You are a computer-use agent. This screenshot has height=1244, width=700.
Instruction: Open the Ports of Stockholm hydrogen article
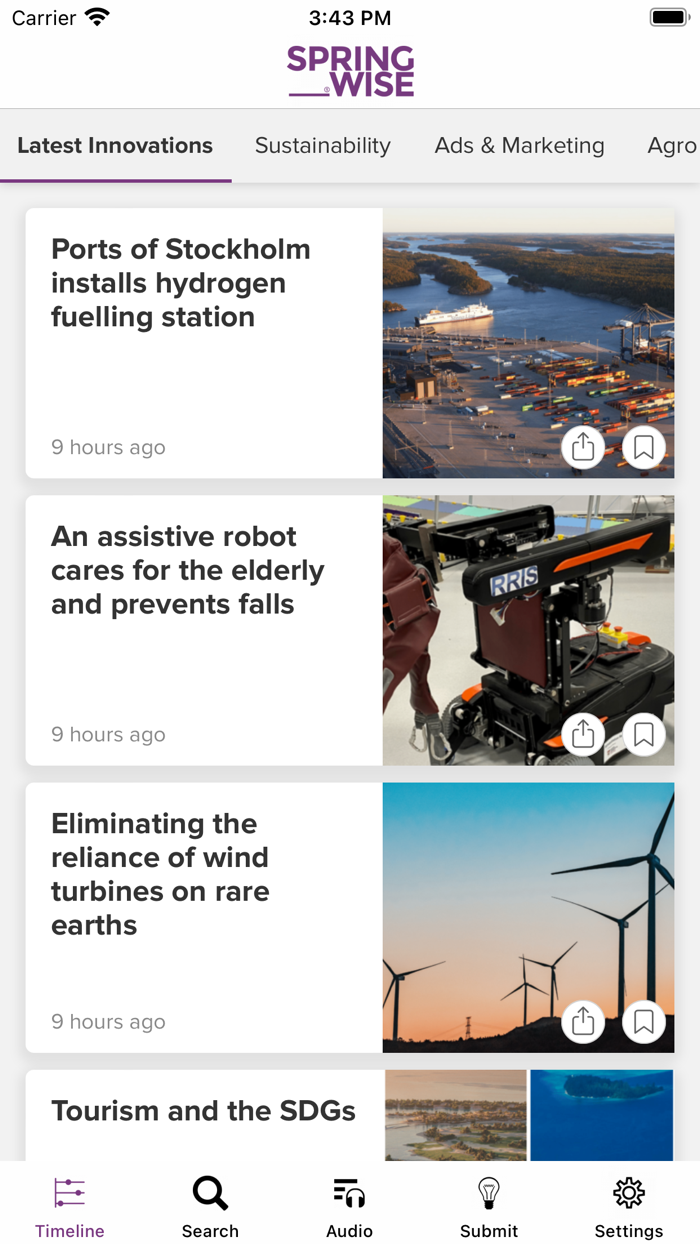click(x=350, y=343)
